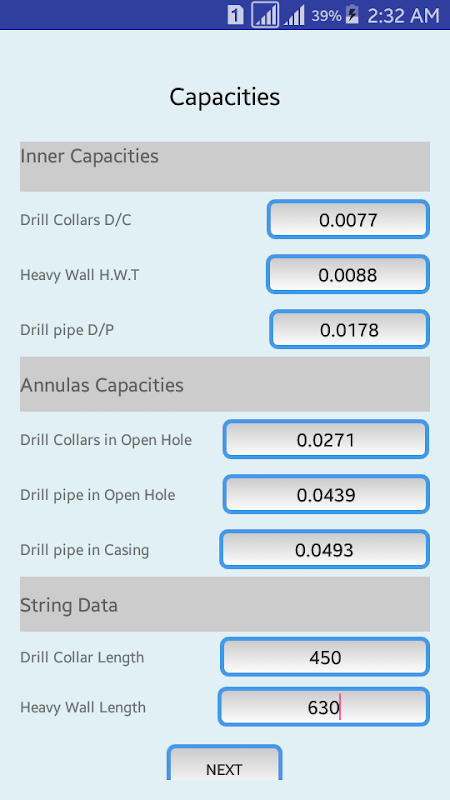Edit the Drill Collars D/C value
Viewport: 450px width, 800px height.
pyautogui.click(x=348, y=219)
